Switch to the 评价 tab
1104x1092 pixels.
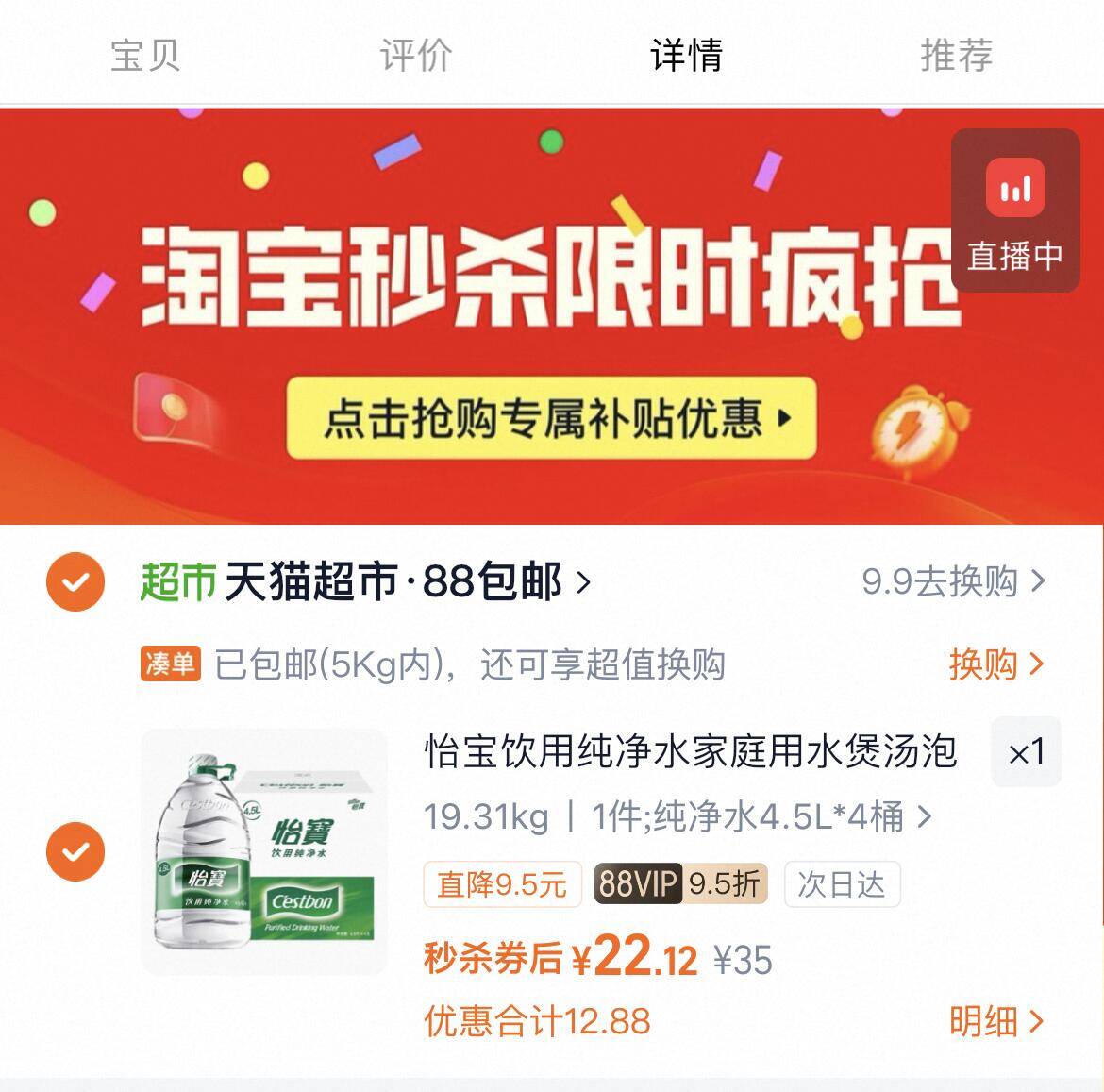(415, 55)
